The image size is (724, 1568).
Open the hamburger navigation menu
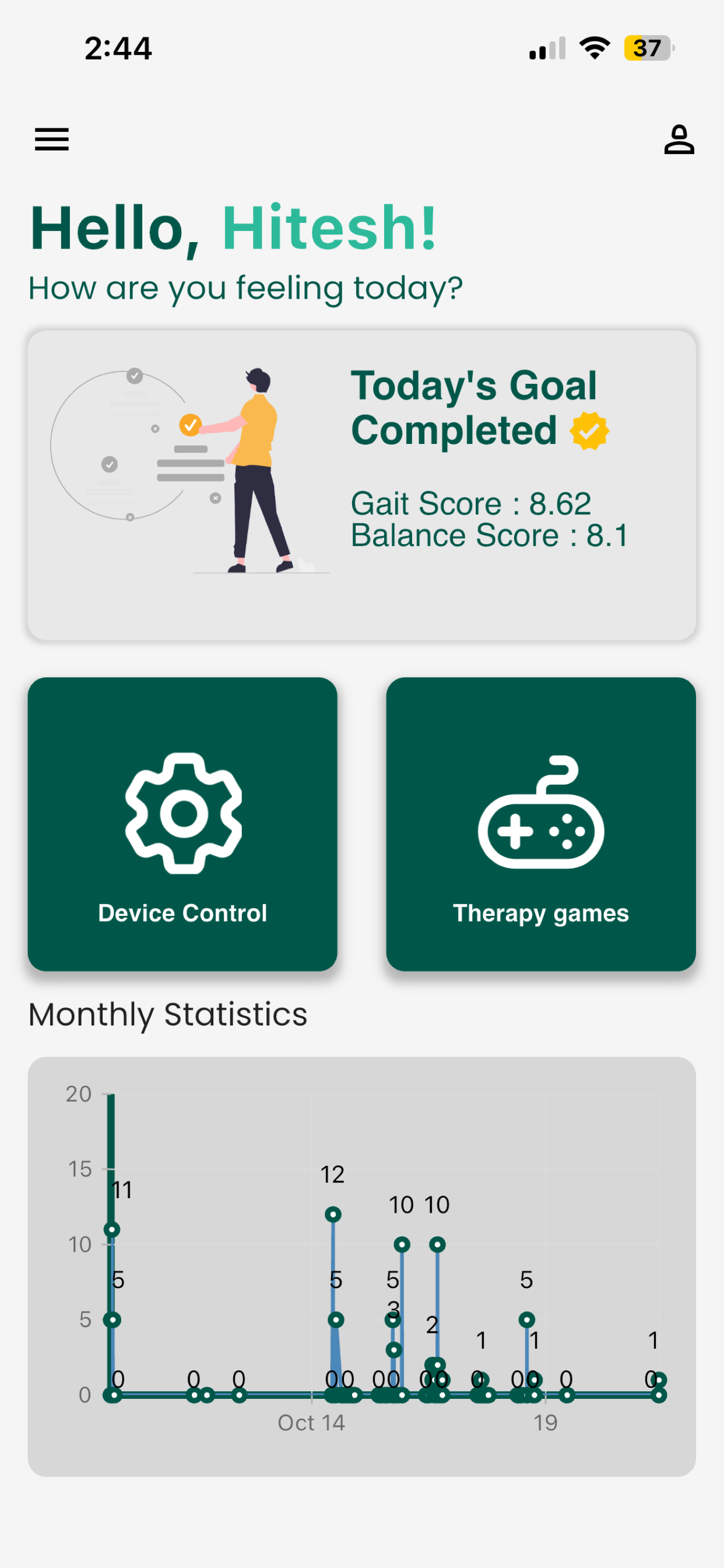click(x=52, y=140)
